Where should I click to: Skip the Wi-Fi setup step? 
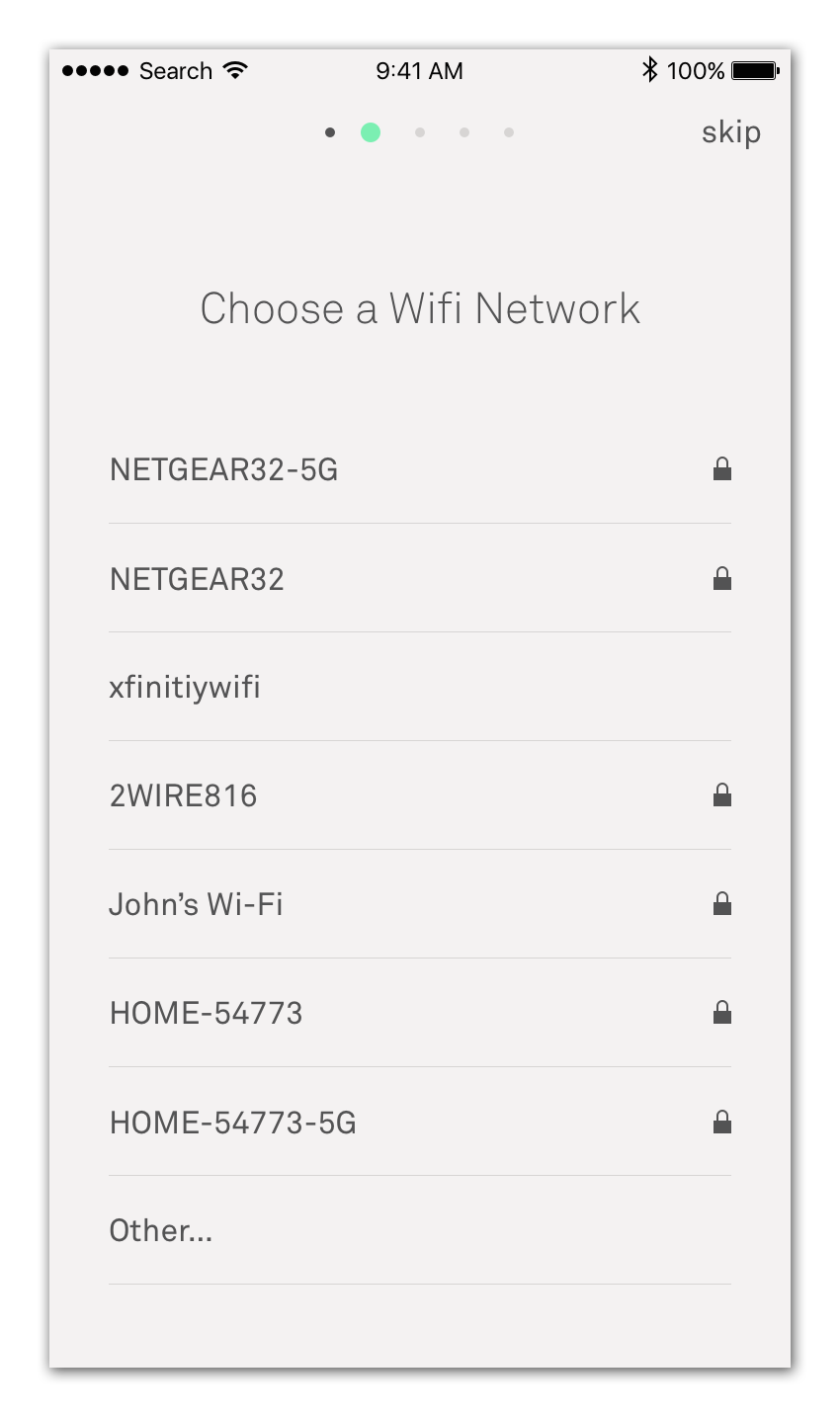(731, 132)
